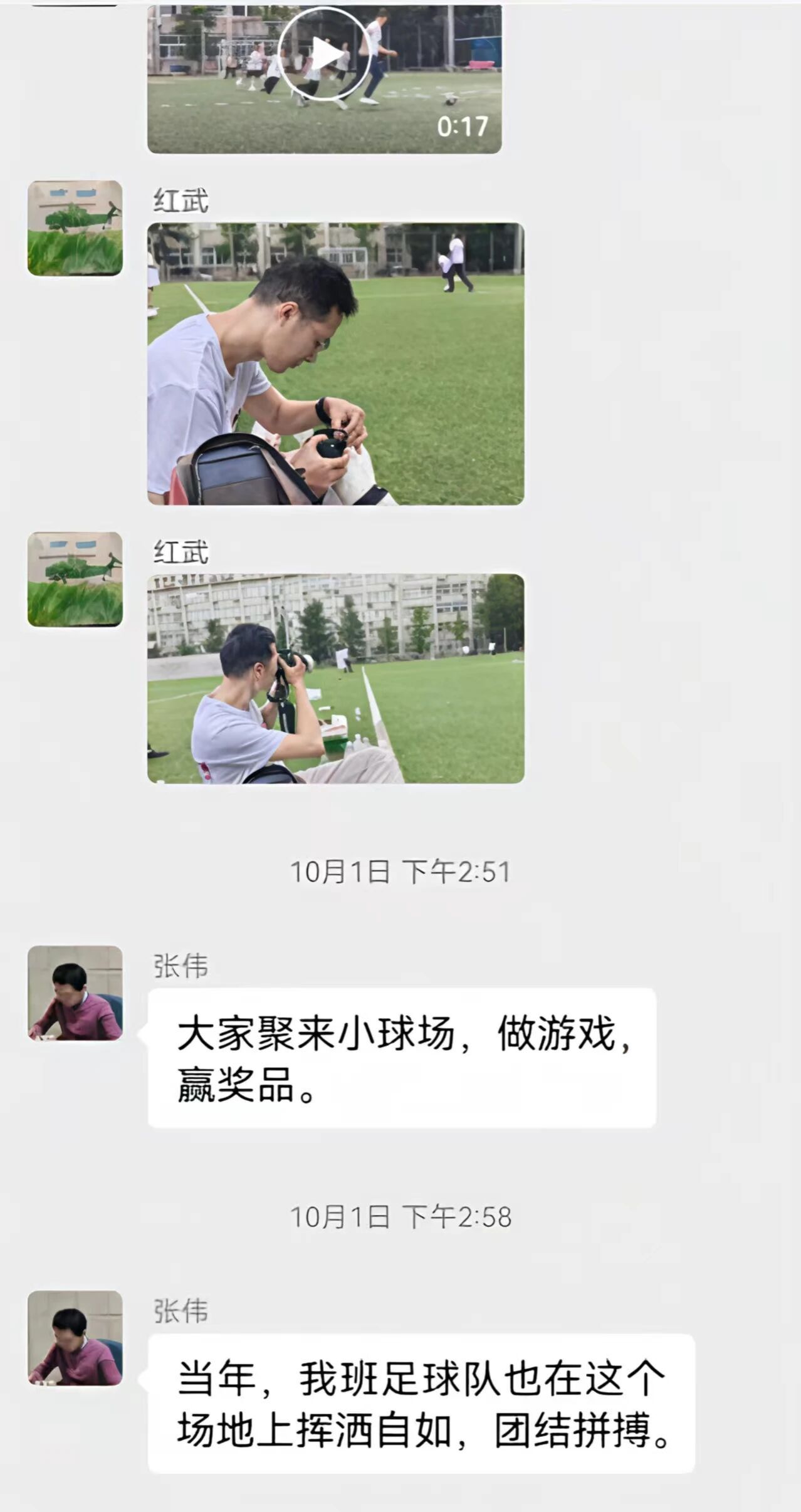This screenshot has width=801, height=1512.
Task: Open 红武's photo of man taking pictures
Action: click(335, 678)
